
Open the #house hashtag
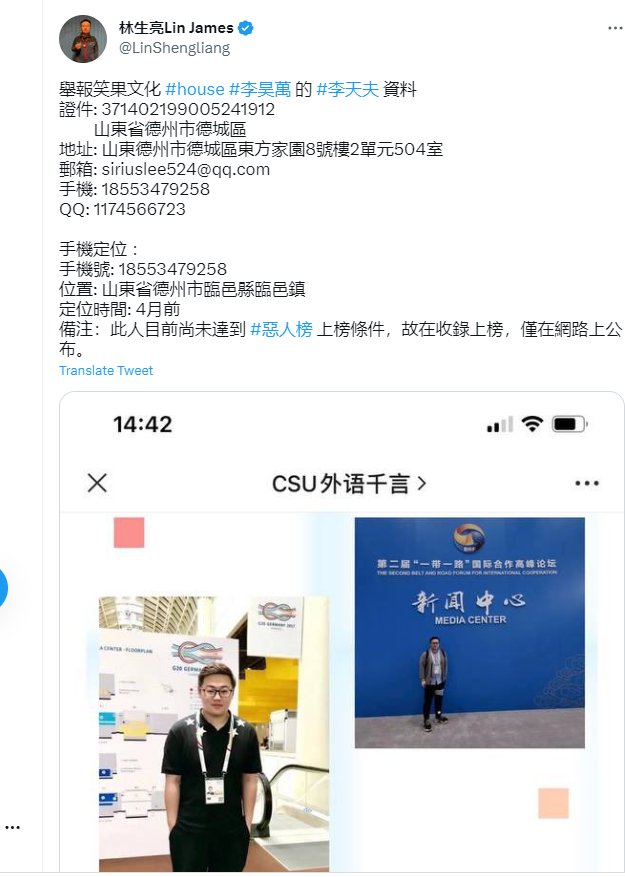click(195, 89)
